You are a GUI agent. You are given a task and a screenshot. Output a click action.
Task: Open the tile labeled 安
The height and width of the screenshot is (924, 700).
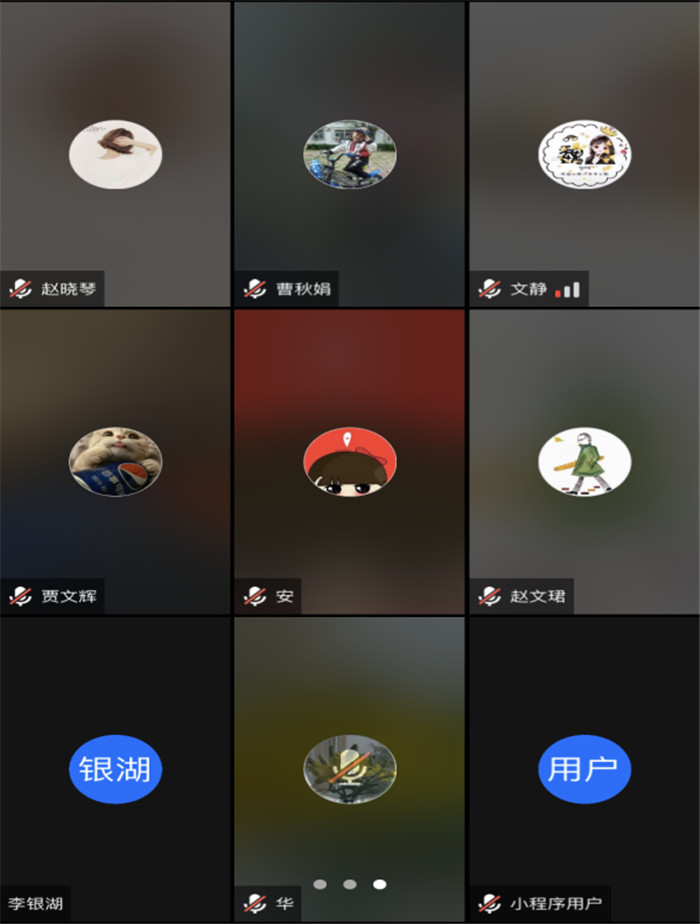coord(349,462)
